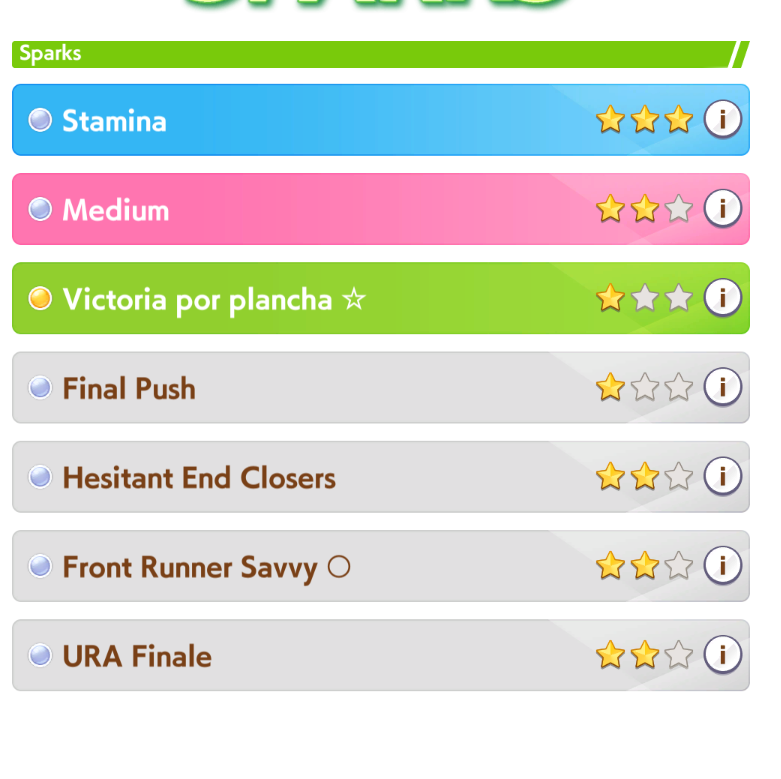Open Hesitant End Closers info
The height and width of the screenshot is (779, 781).
point(722,476)
